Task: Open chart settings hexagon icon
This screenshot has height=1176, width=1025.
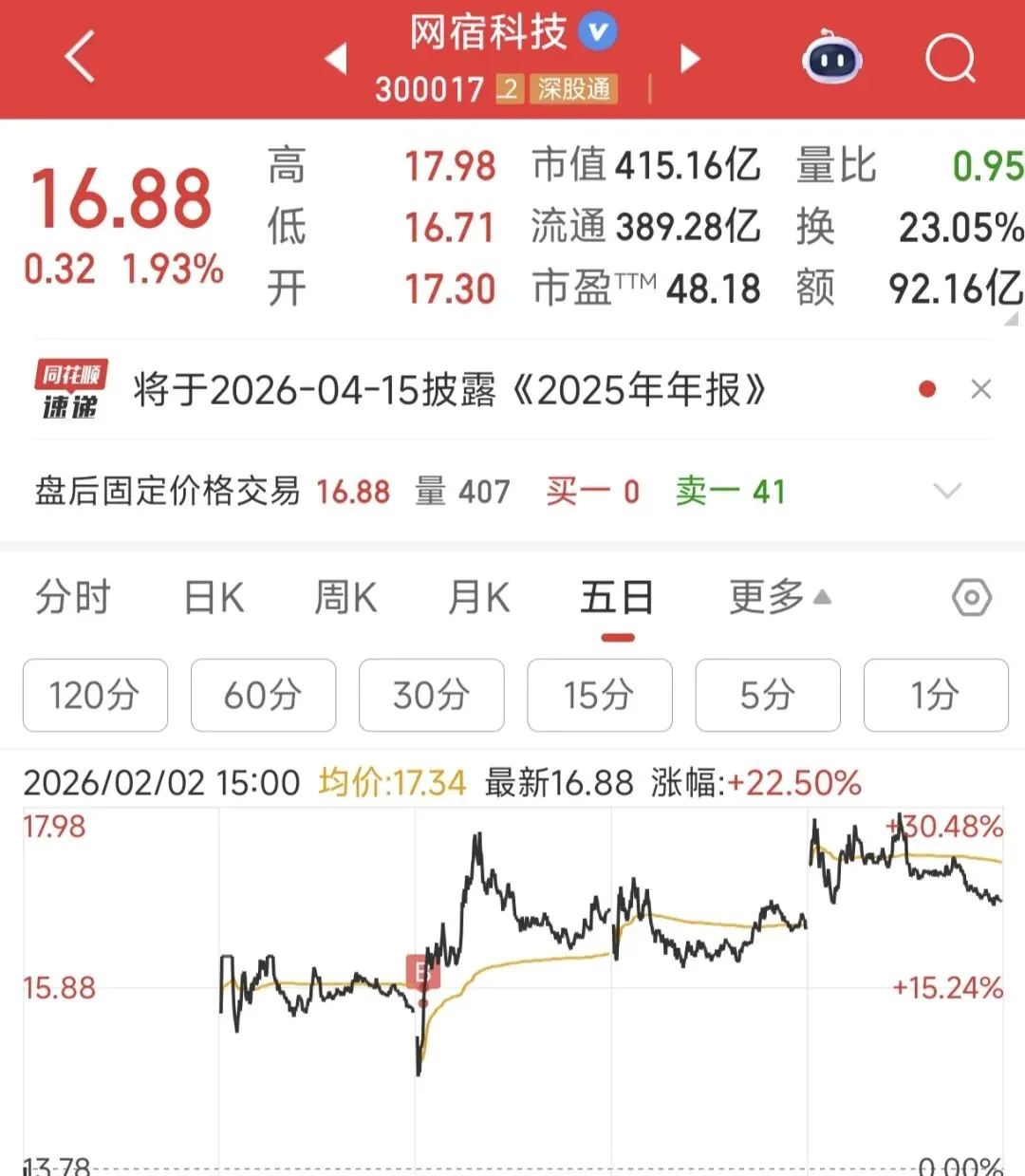Action: tap(972, 598)
